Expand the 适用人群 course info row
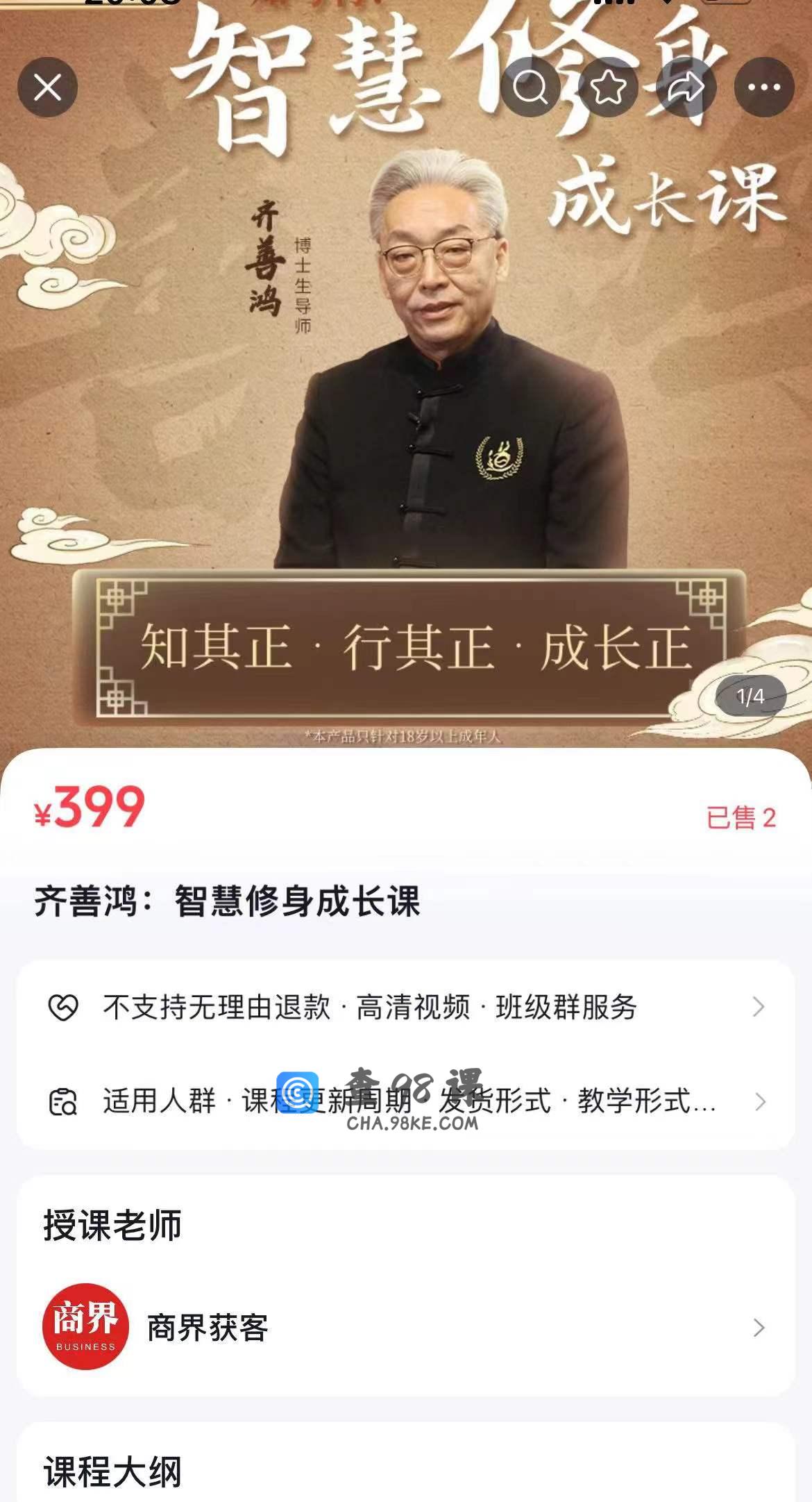 pos(406,1101)
